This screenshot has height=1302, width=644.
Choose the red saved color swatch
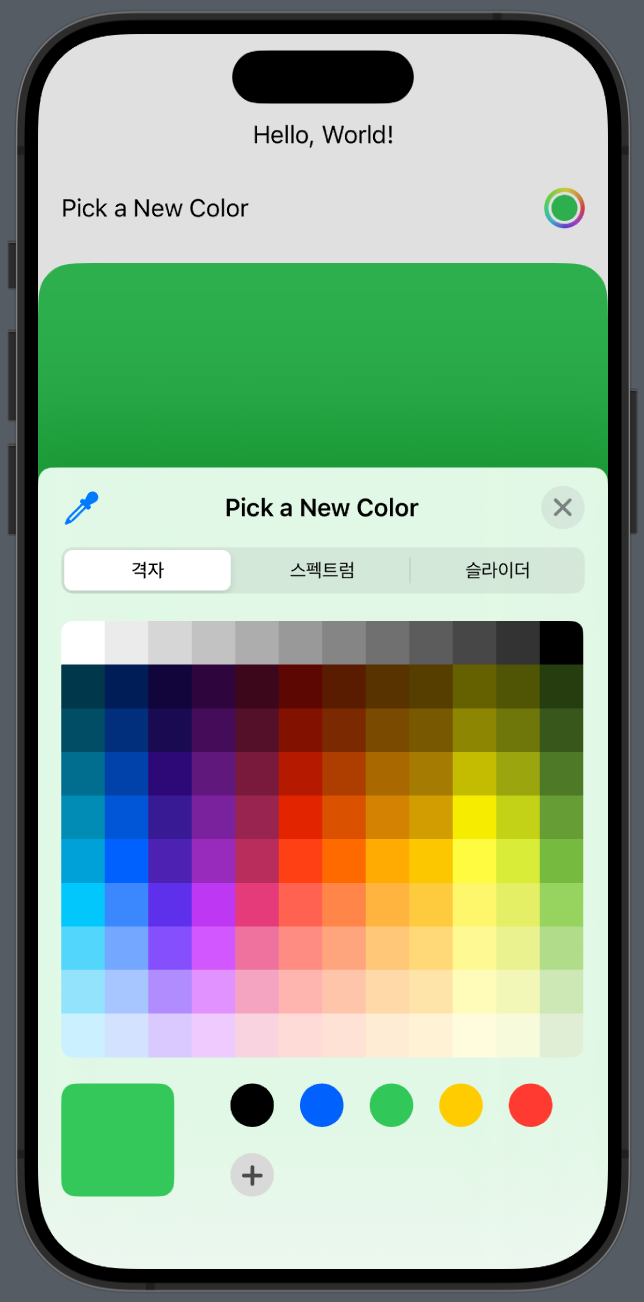(x=531, y=1105)
